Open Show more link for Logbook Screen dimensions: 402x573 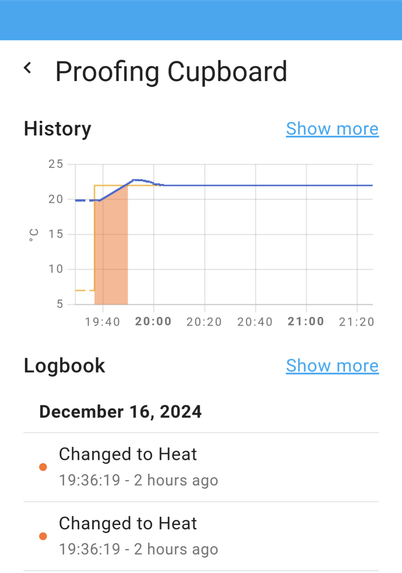click(x=332, y=366)
